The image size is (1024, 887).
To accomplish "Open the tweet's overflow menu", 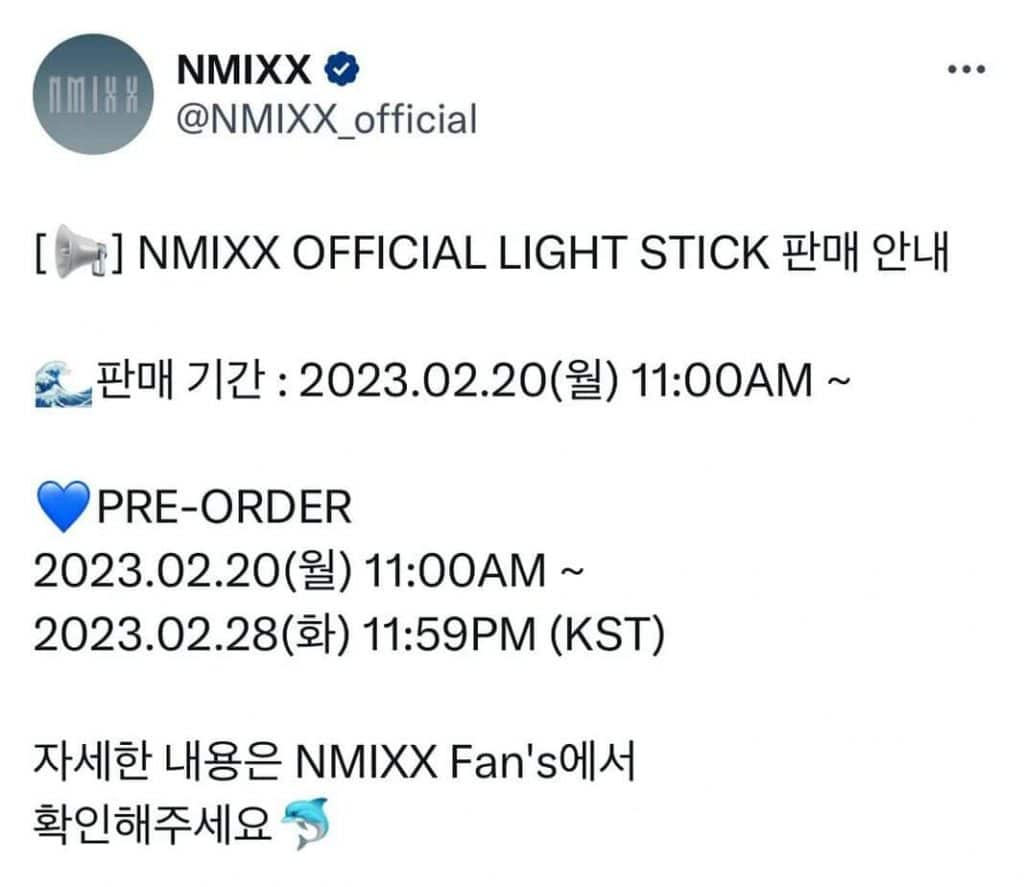I will pos(965,70).
